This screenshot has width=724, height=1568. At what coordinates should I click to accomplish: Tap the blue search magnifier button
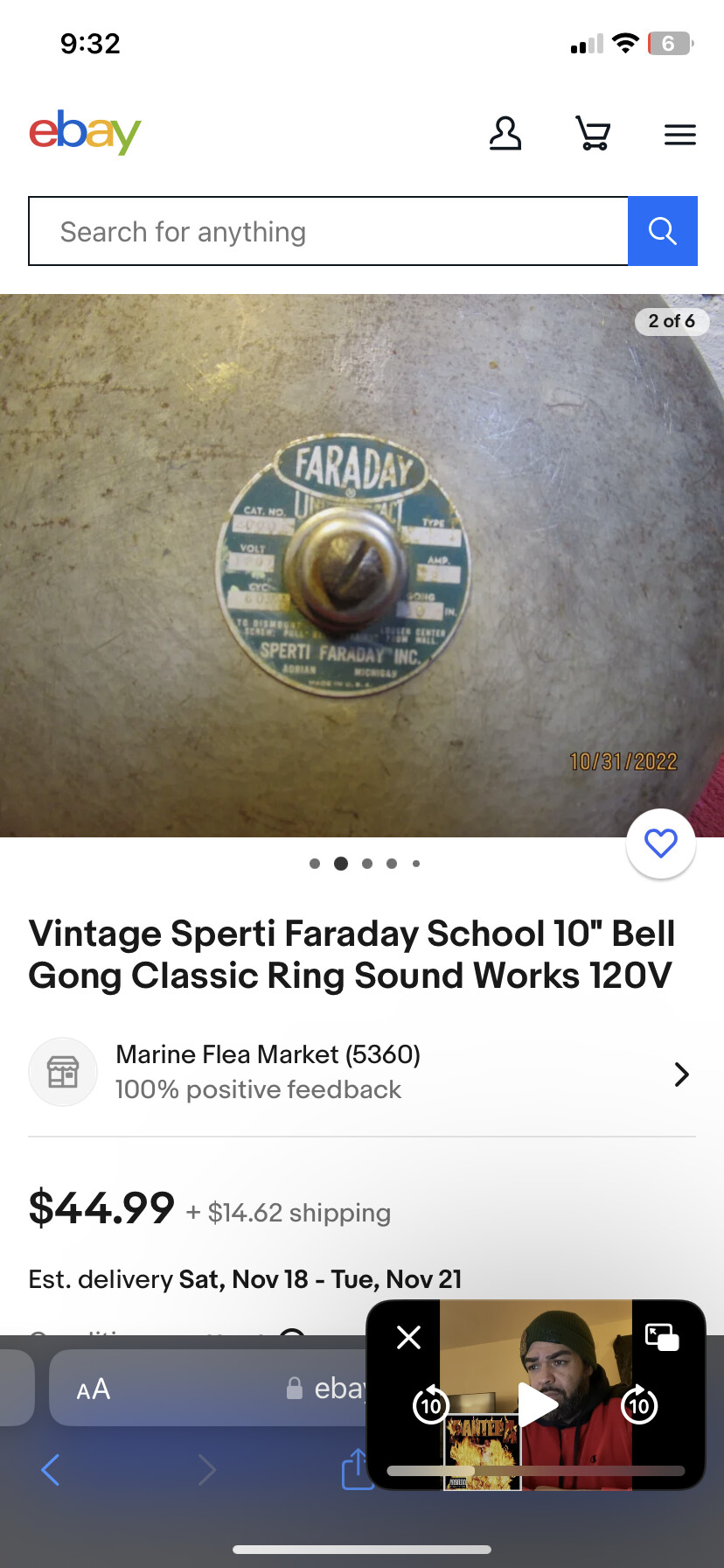click(662, 232)
